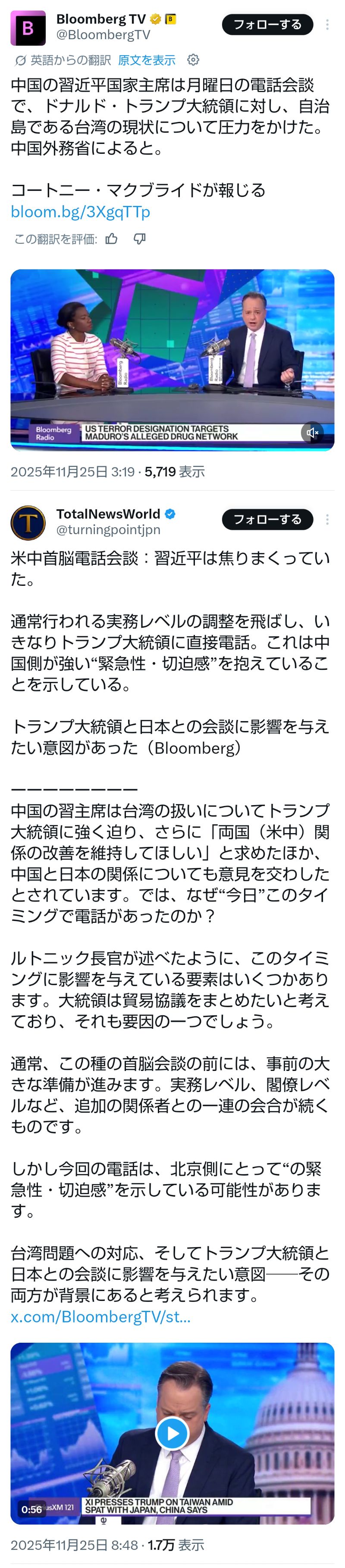This screenshot has width=345, height=1568.
Task: Follow the TotalNewsWorld account
Action: tap(267, 519)
